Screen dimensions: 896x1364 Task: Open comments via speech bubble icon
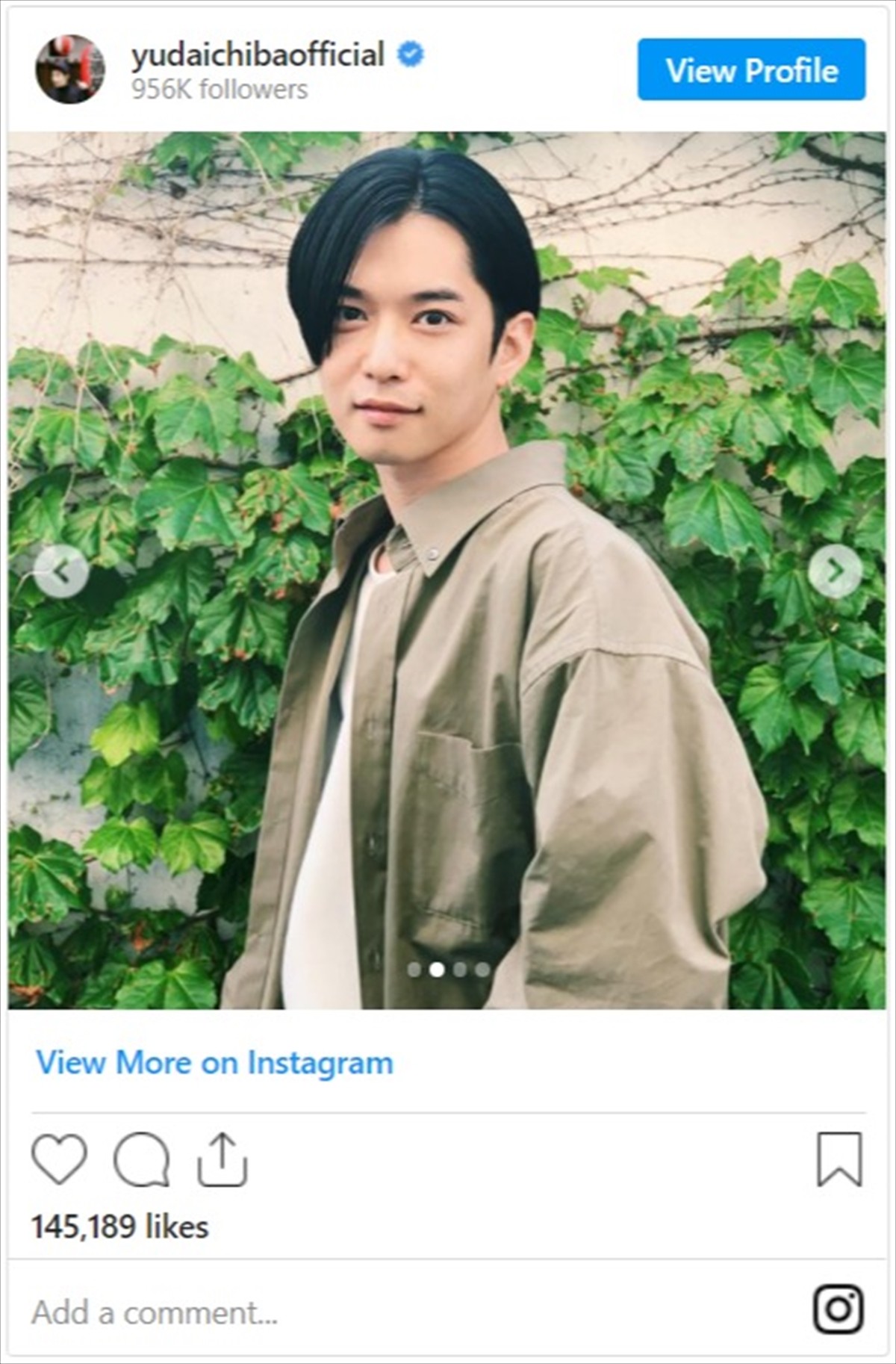141,1159
